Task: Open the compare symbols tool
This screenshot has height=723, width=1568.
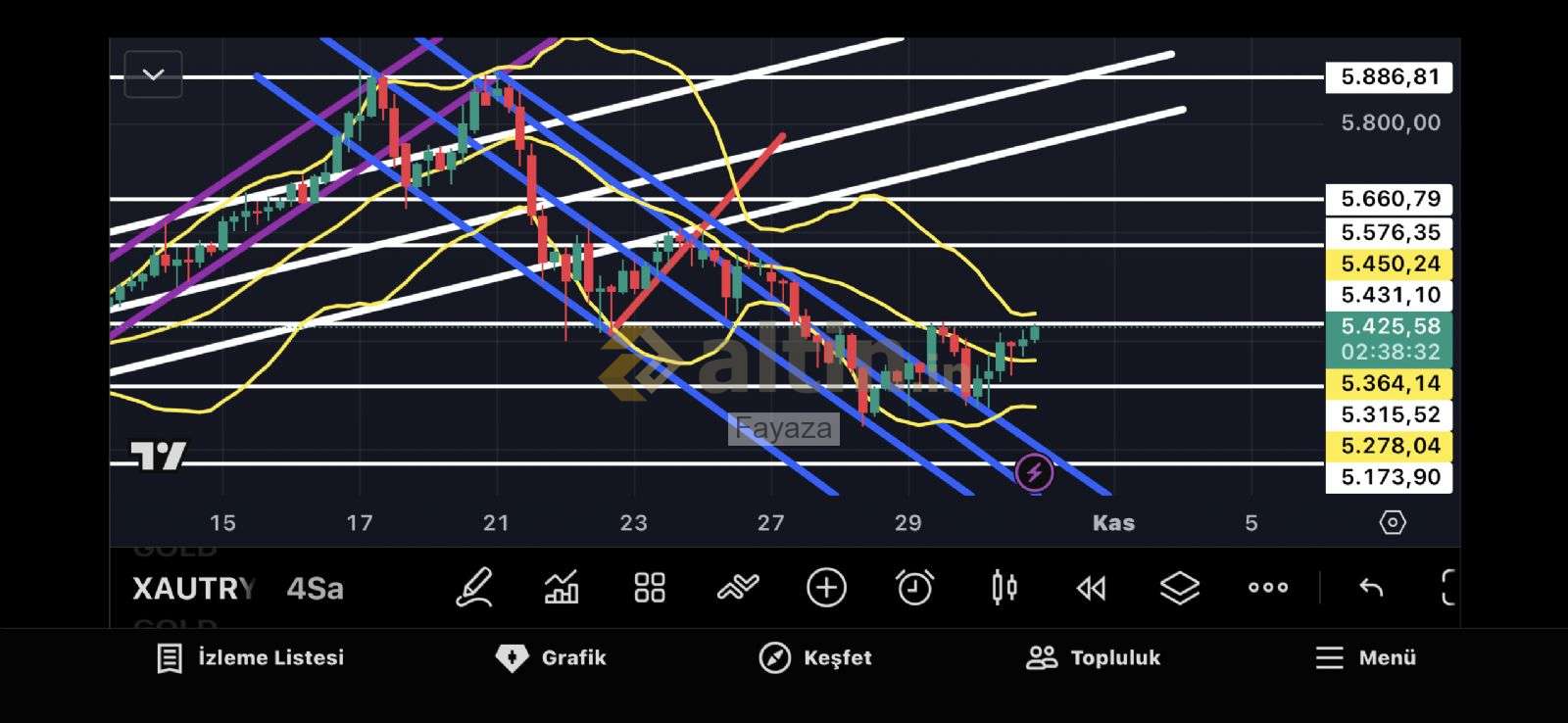Action: 738,588
